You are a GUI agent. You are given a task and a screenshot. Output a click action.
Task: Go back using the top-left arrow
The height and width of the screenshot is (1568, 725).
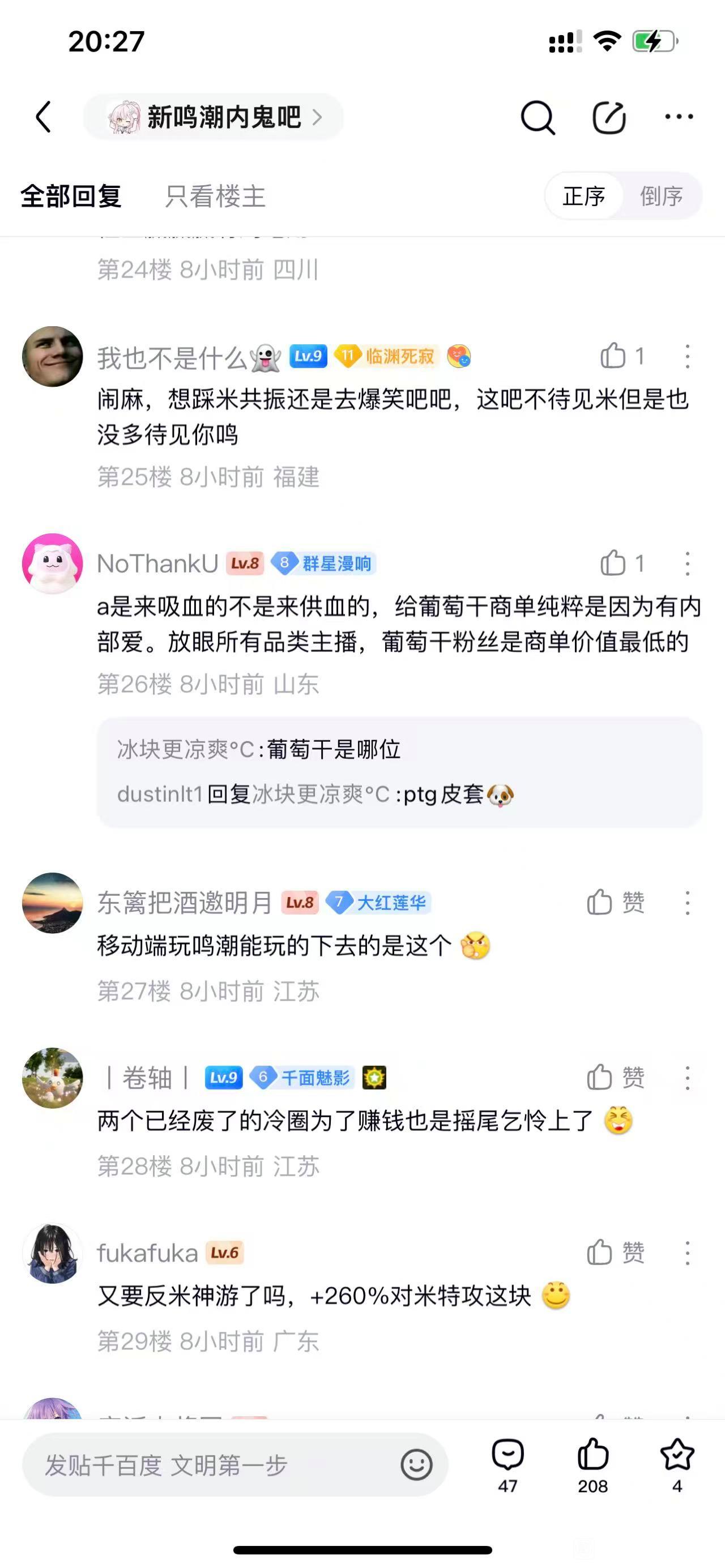pyautogui.click(x=43, y=117)
